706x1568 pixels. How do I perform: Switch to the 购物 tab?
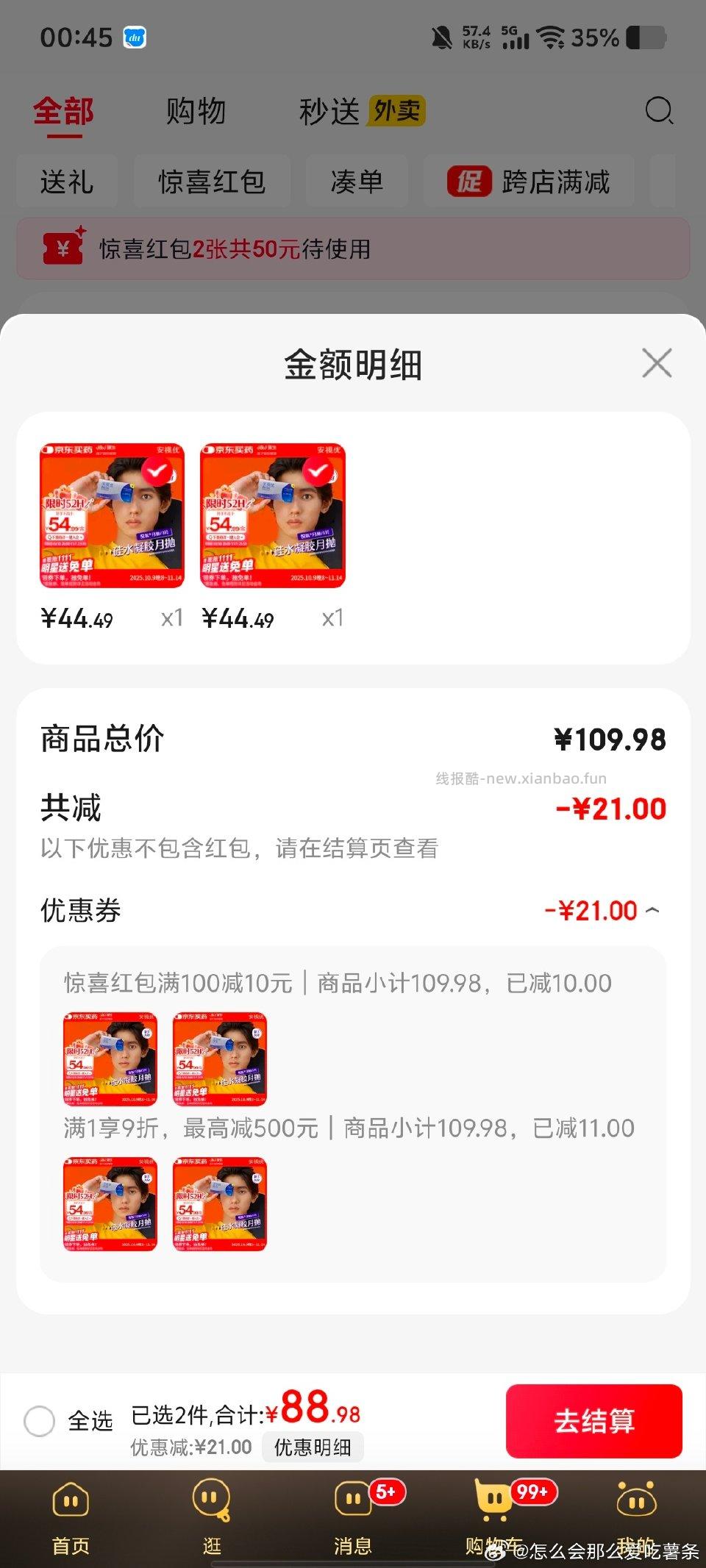pyautogui.click(x=196, y=111)
